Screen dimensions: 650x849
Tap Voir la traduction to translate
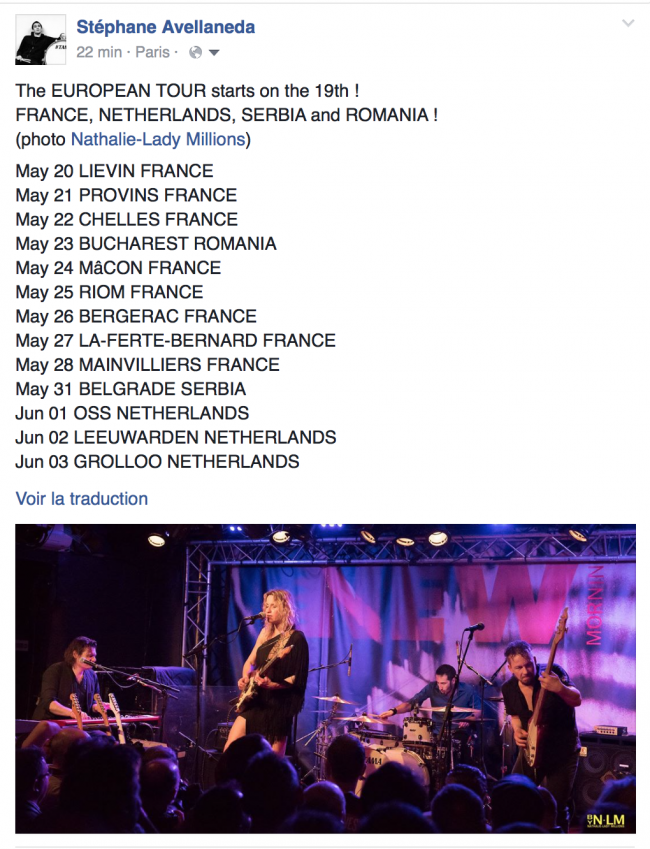click(82, 498)
